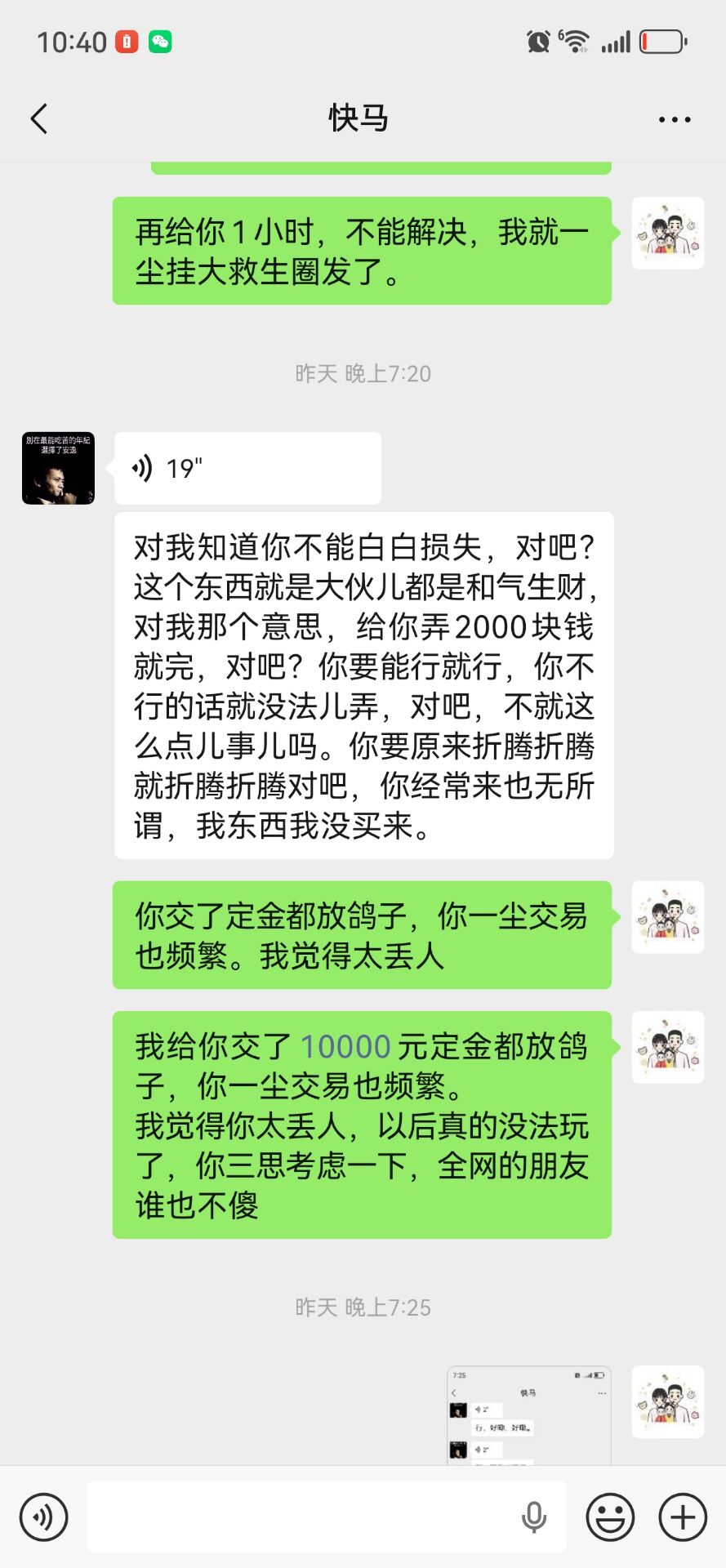
Task: Go back to the chat list
Action: tap(39, 119)
